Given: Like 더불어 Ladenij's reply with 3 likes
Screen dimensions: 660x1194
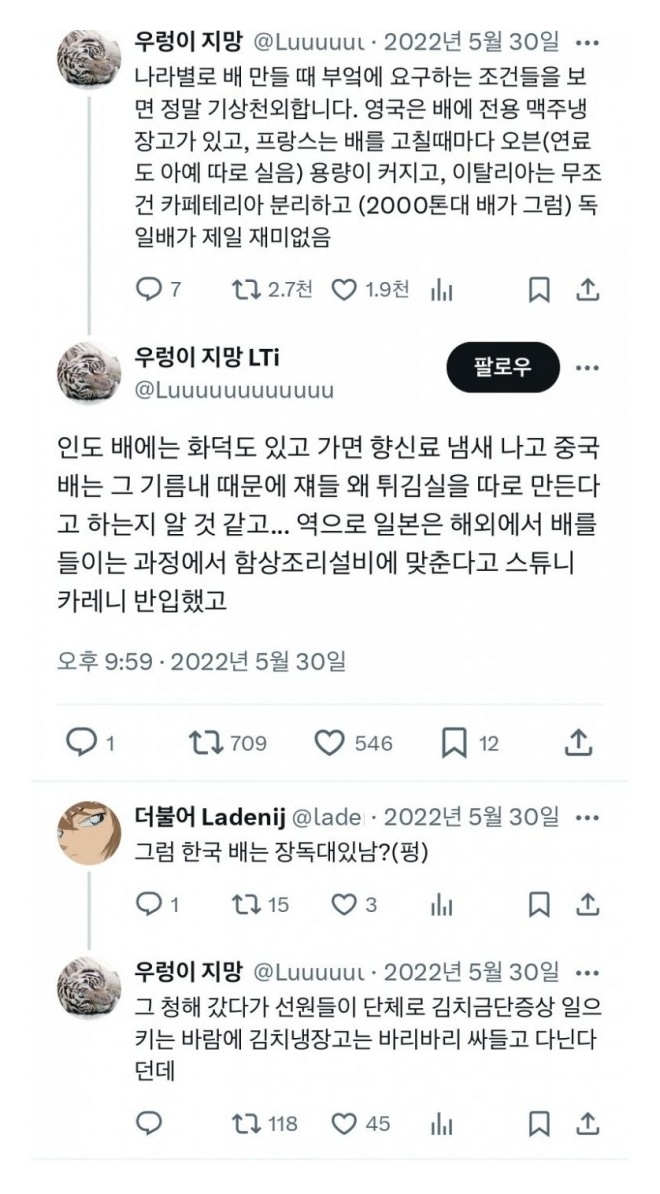Looking at the screenshot, I should click(344, 904).
